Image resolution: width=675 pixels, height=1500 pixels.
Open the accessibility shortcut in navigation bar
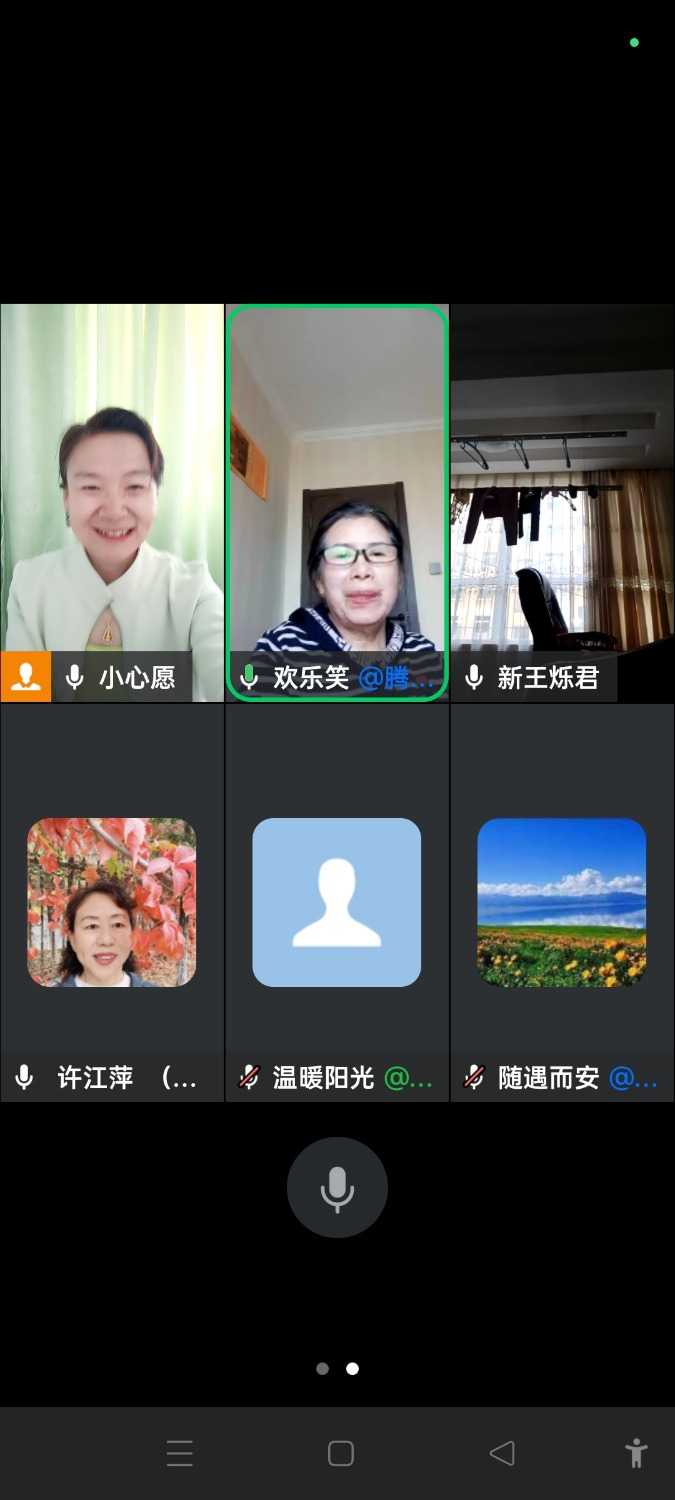pyautogui.click(x=636, y=1453)
